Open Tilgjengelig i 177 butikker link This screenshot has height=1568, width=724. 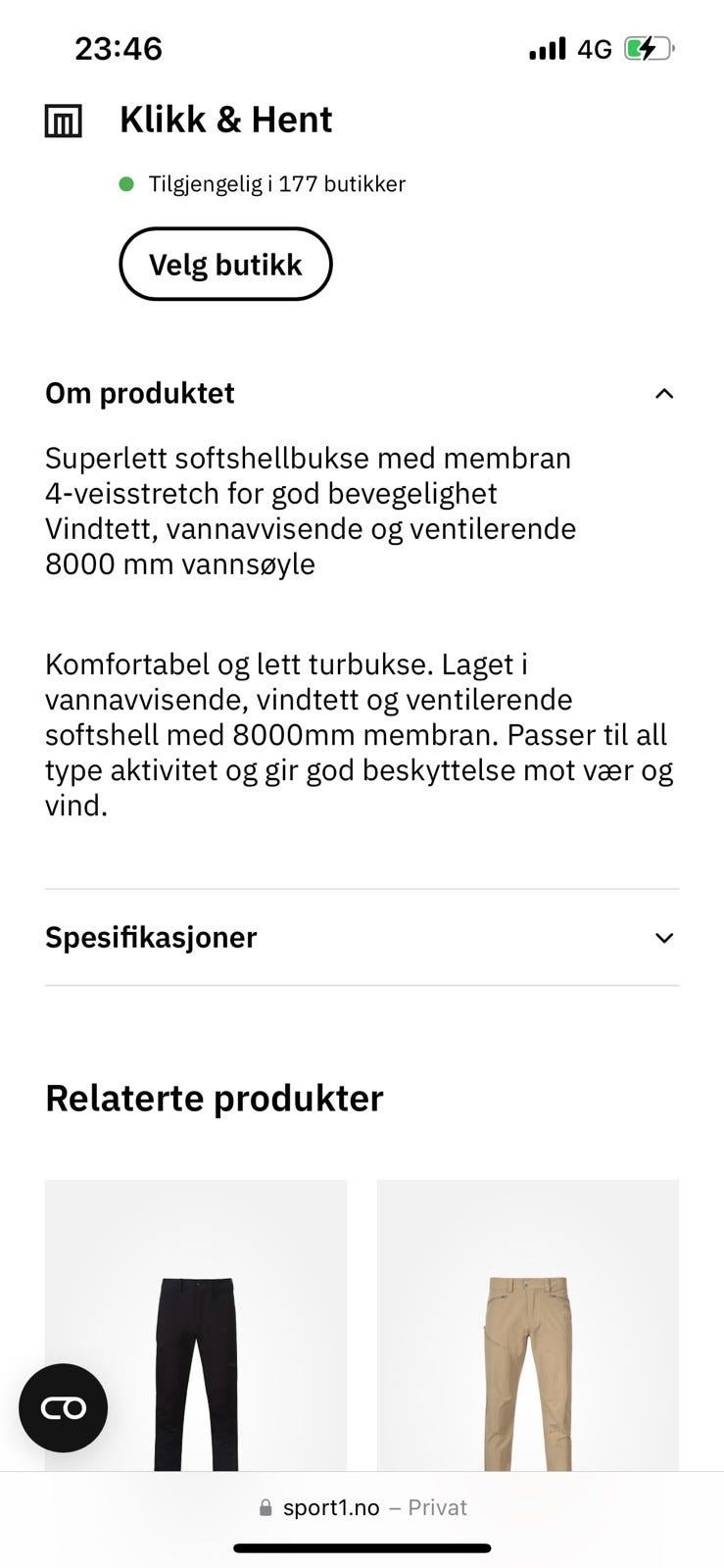coord(276,183)
